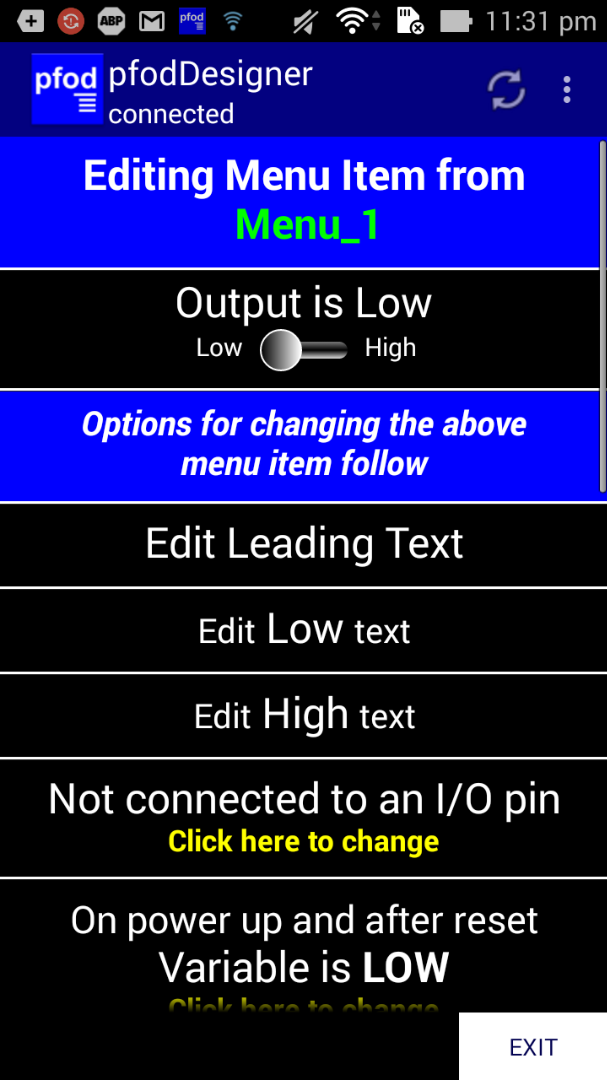Toggle the Output Low/High slider
The image size is (607, 1080).
tap(304, 350)
